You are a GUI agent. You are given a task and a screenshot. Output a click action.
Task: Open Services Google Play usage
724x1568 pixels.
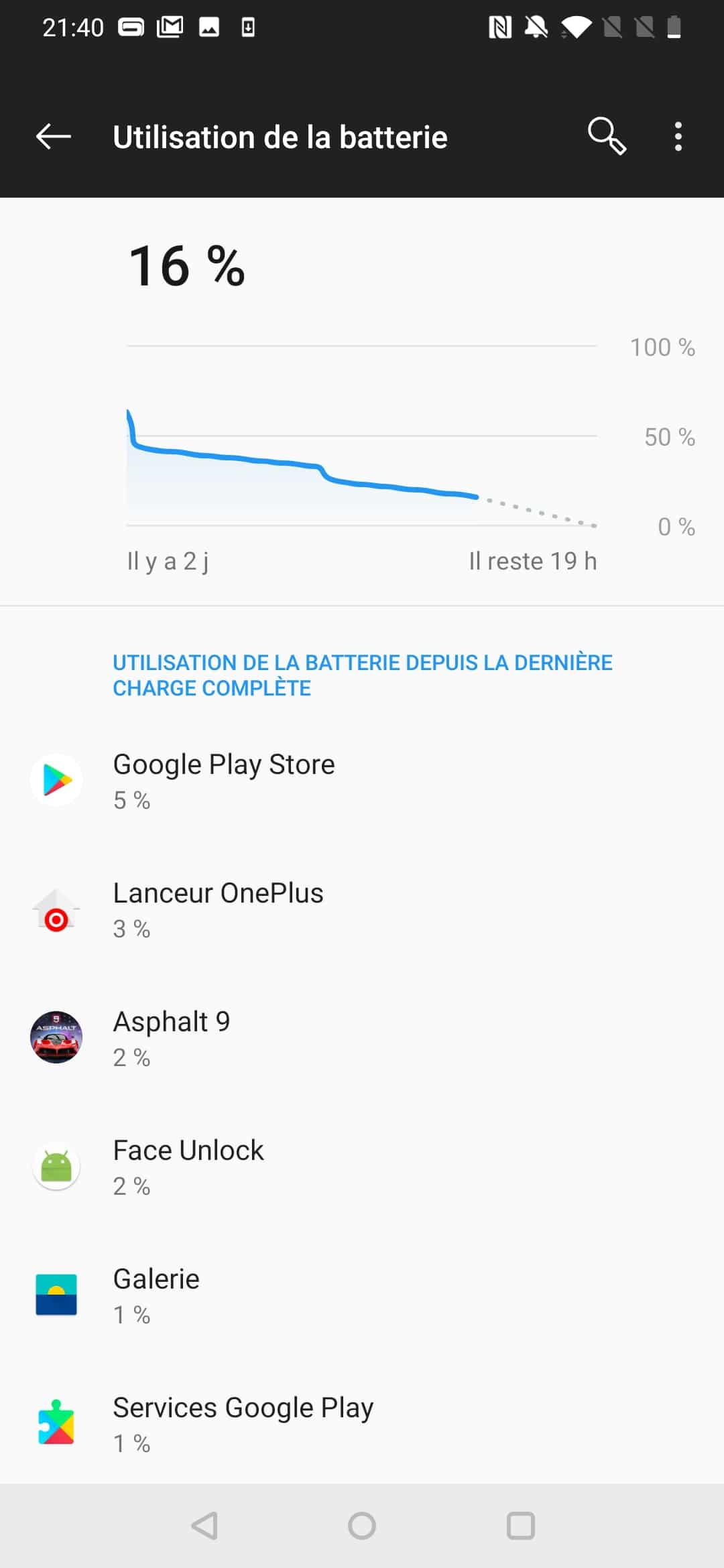362,1423
